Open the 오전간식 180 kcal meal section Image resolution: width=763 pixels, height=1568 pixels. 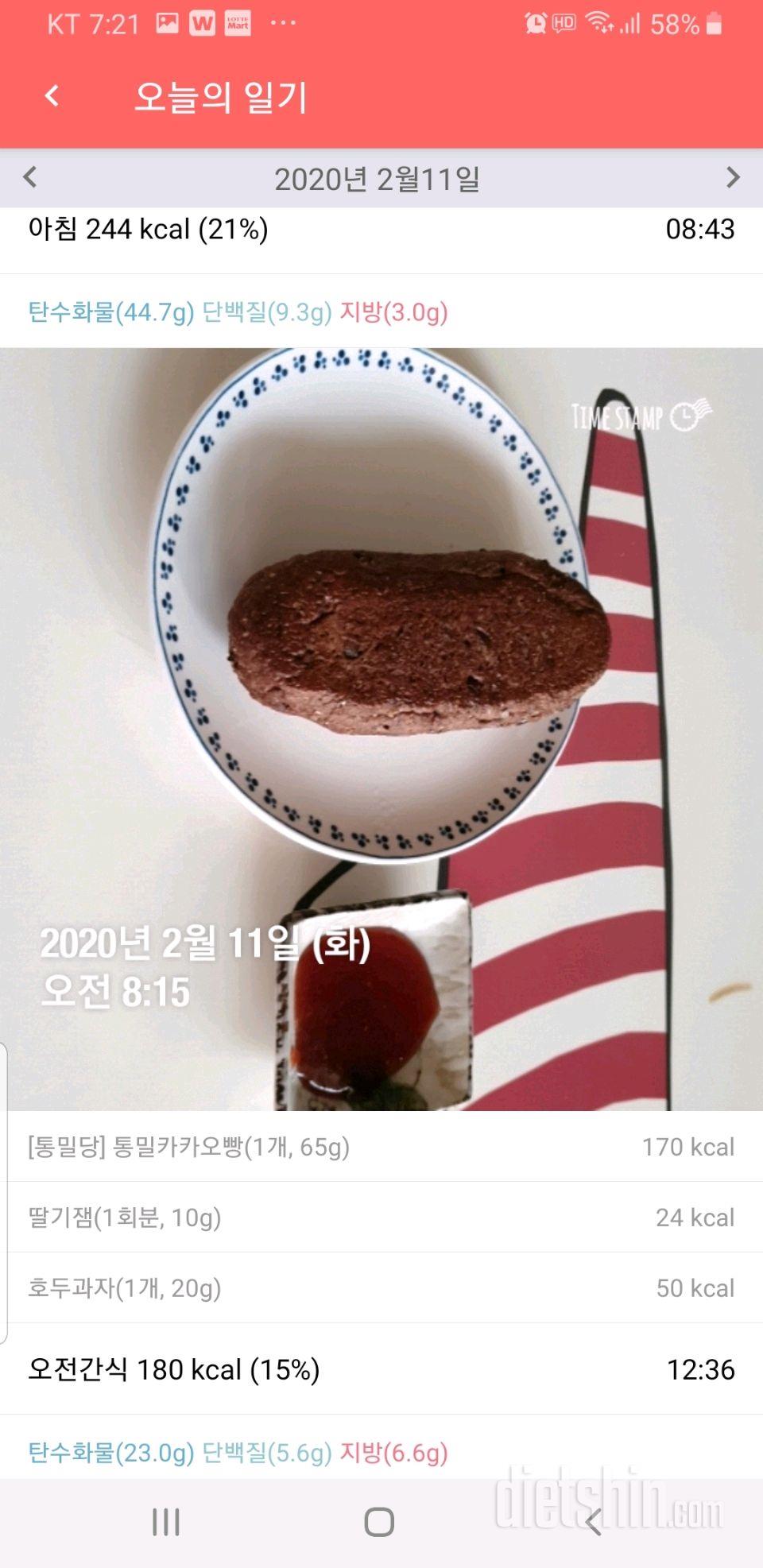(380, 1370)
